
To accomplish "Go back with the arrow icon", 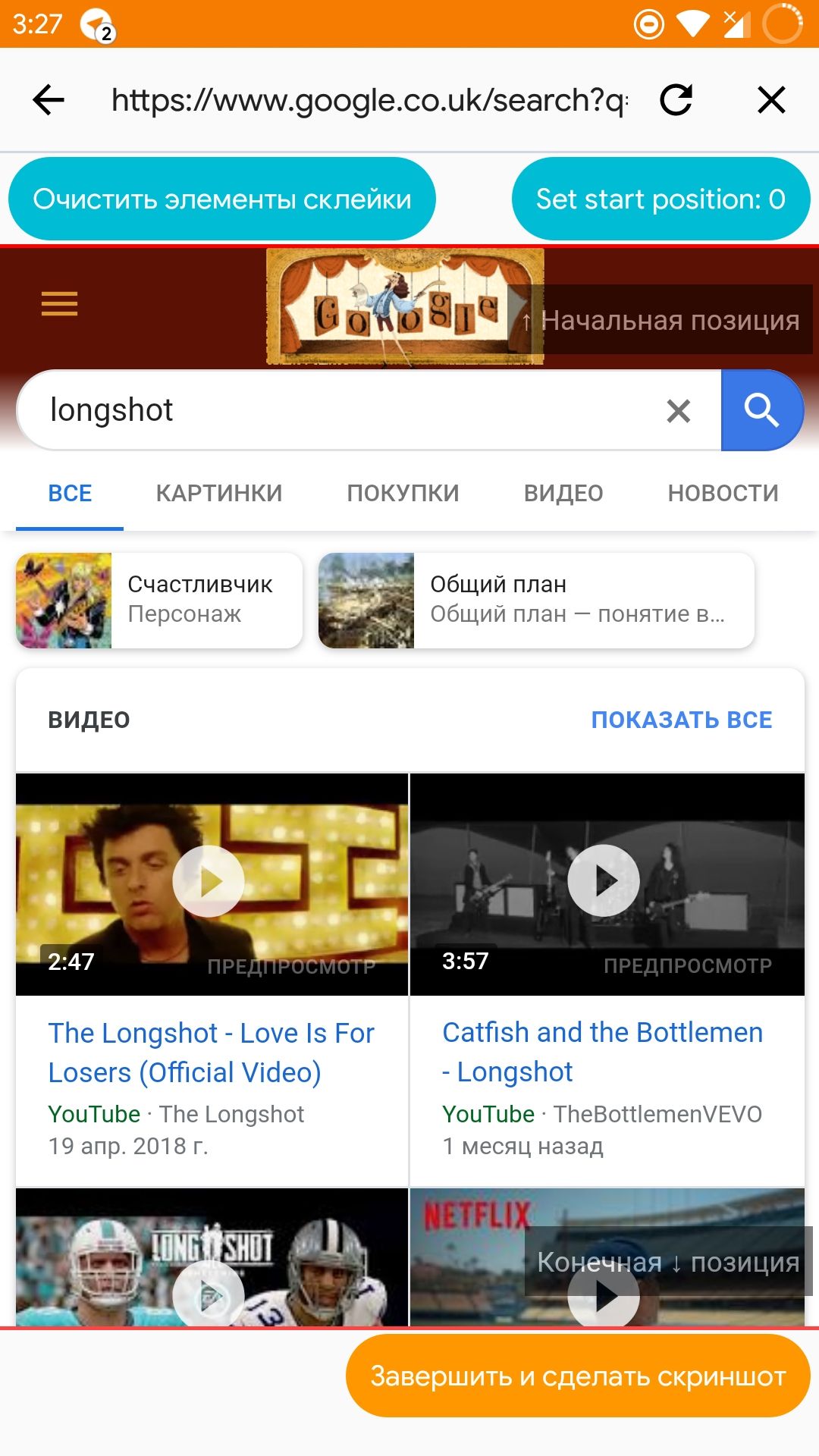I will [x=49, y=99].
